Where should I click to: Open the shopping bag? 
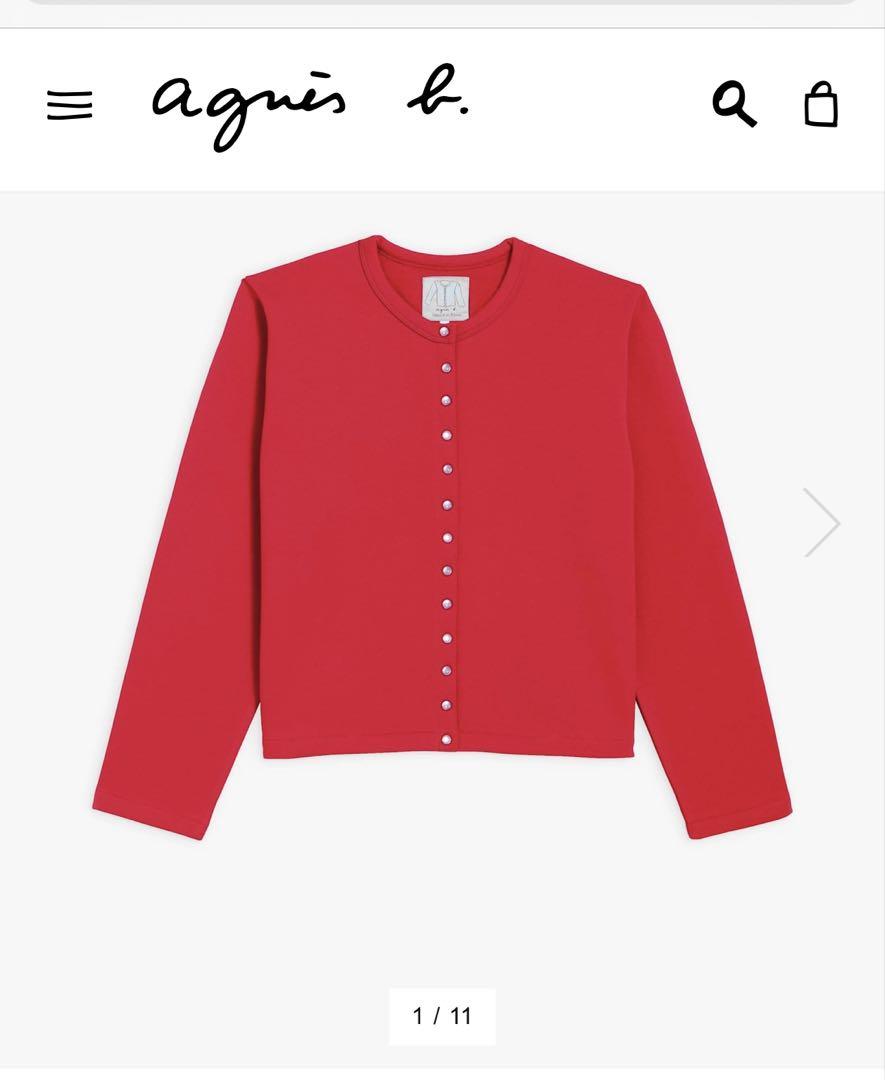[821, 105]
